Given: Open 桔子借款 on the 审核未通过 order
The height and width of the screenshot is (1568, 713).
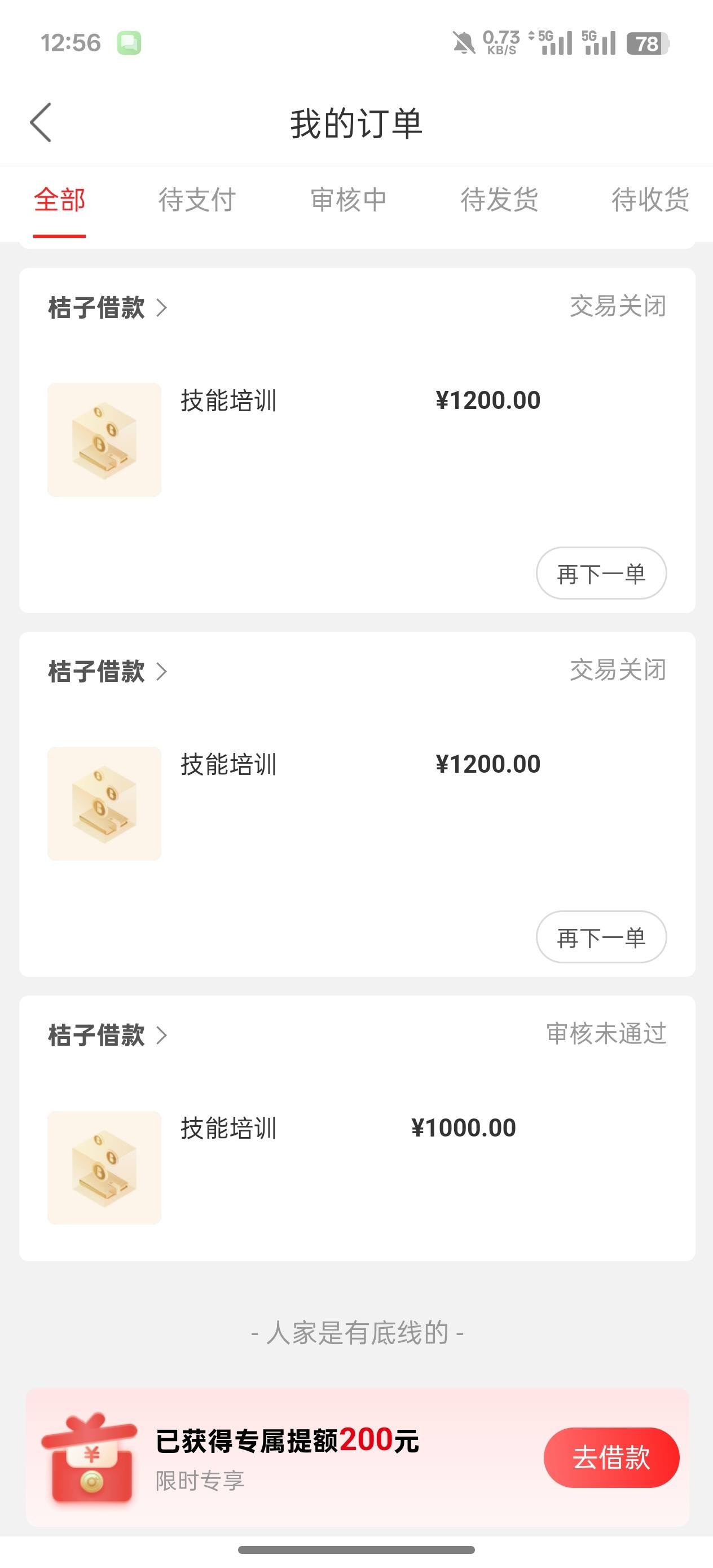Looking at the screenshot, I should click(x=108, y=1035).
